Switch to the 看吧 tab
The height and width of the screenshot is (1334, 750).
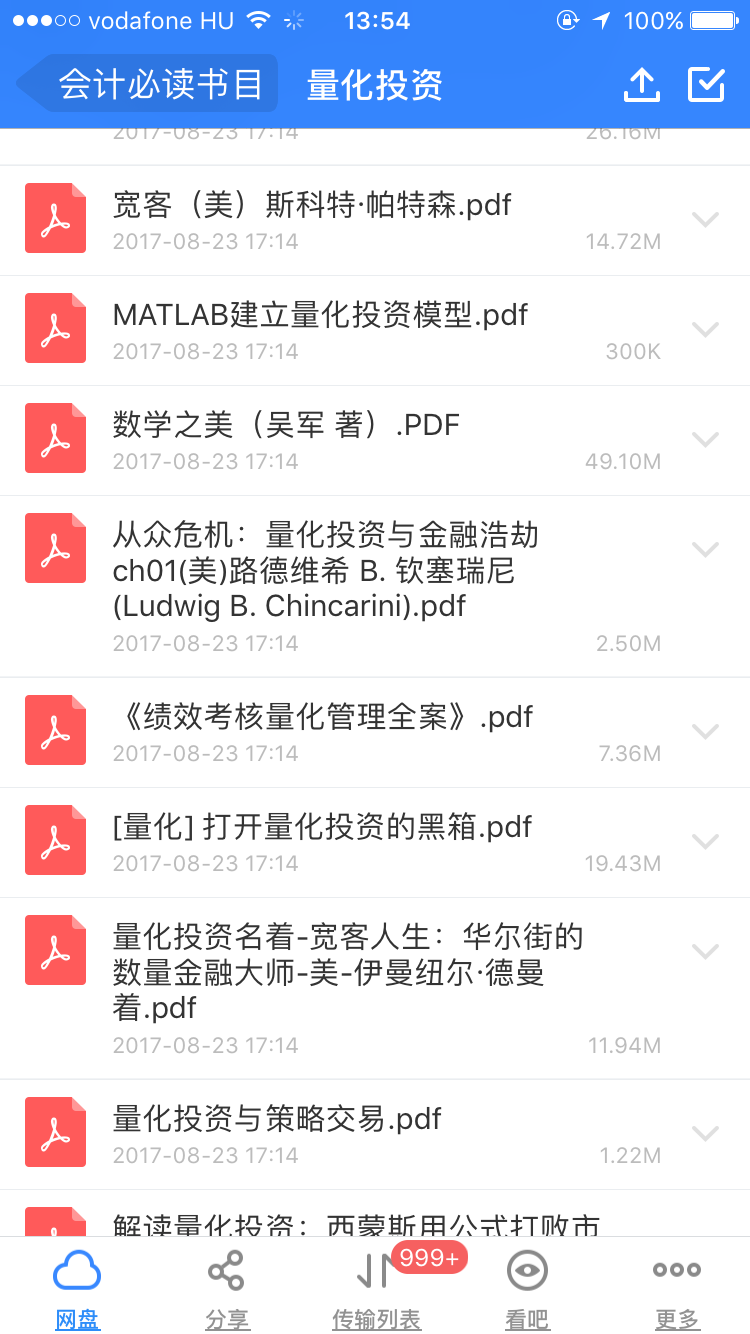point(527,1285)
